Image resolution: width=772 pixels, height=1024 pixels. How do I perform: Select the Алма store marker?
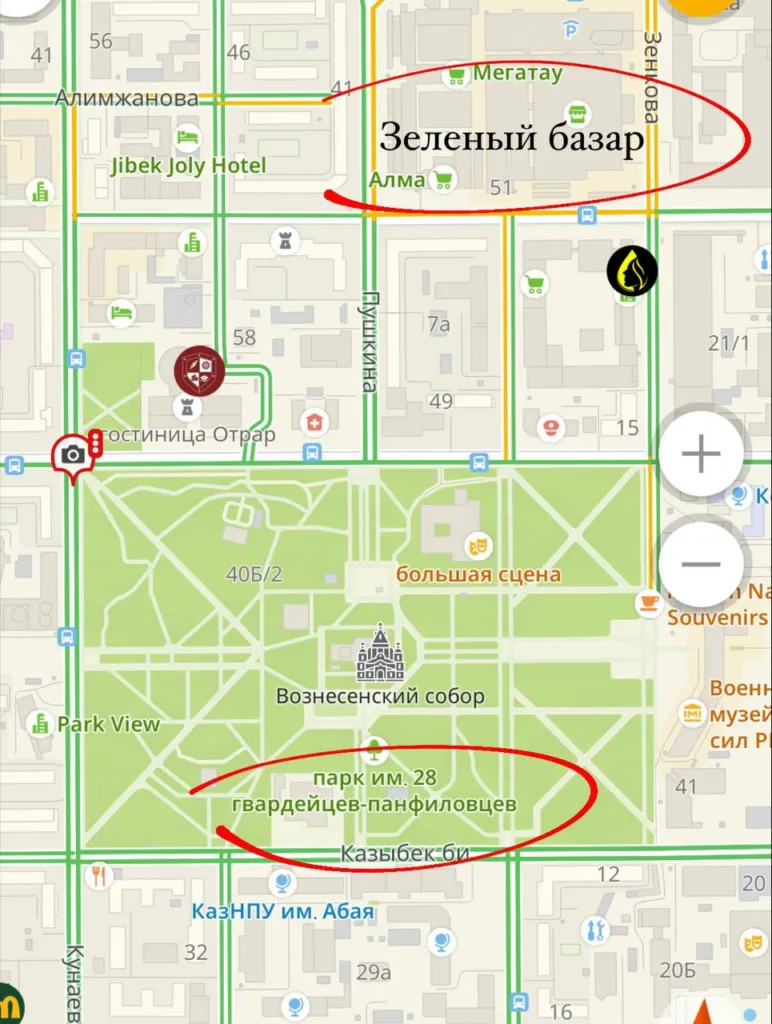[441, 181]
